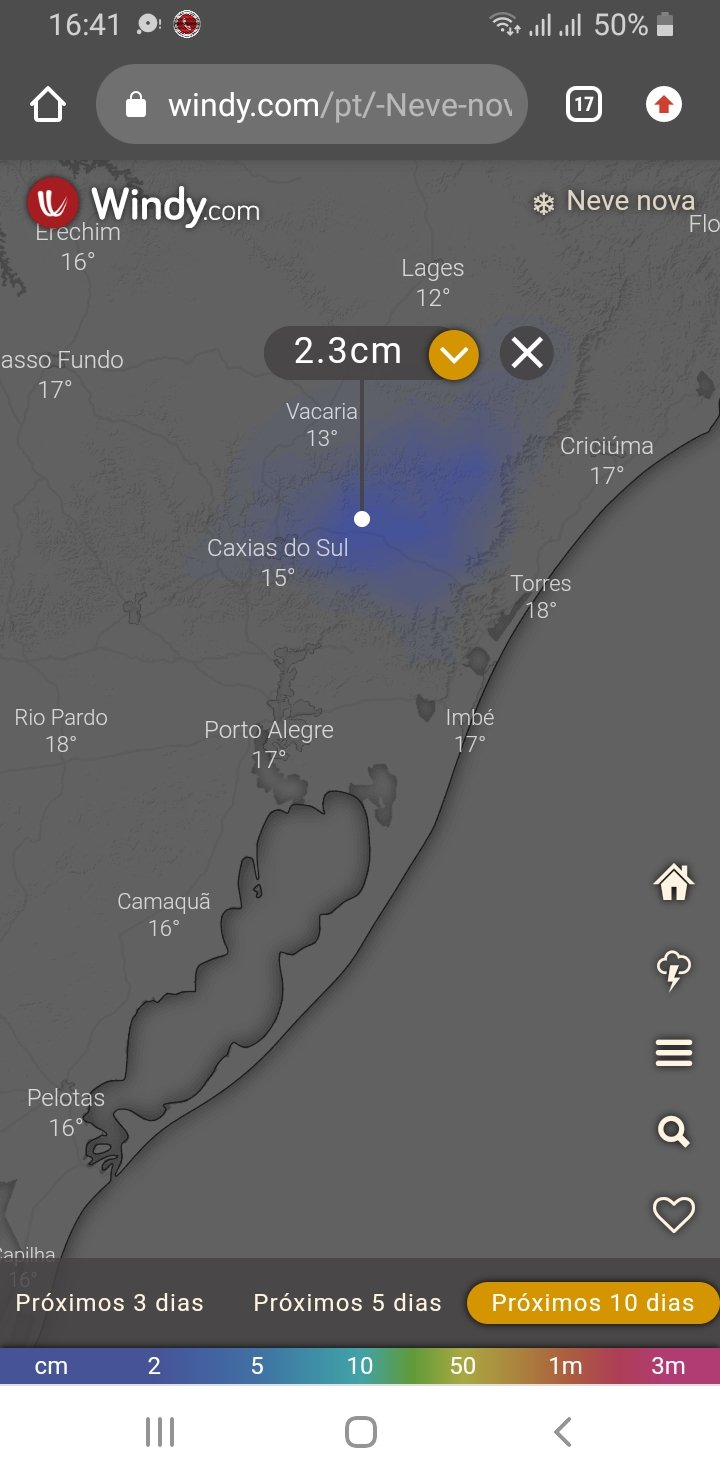The height and width of the screenshot is (1480, 720).
Task: Tap the windy.com address bar
Action: coord(311,104)
